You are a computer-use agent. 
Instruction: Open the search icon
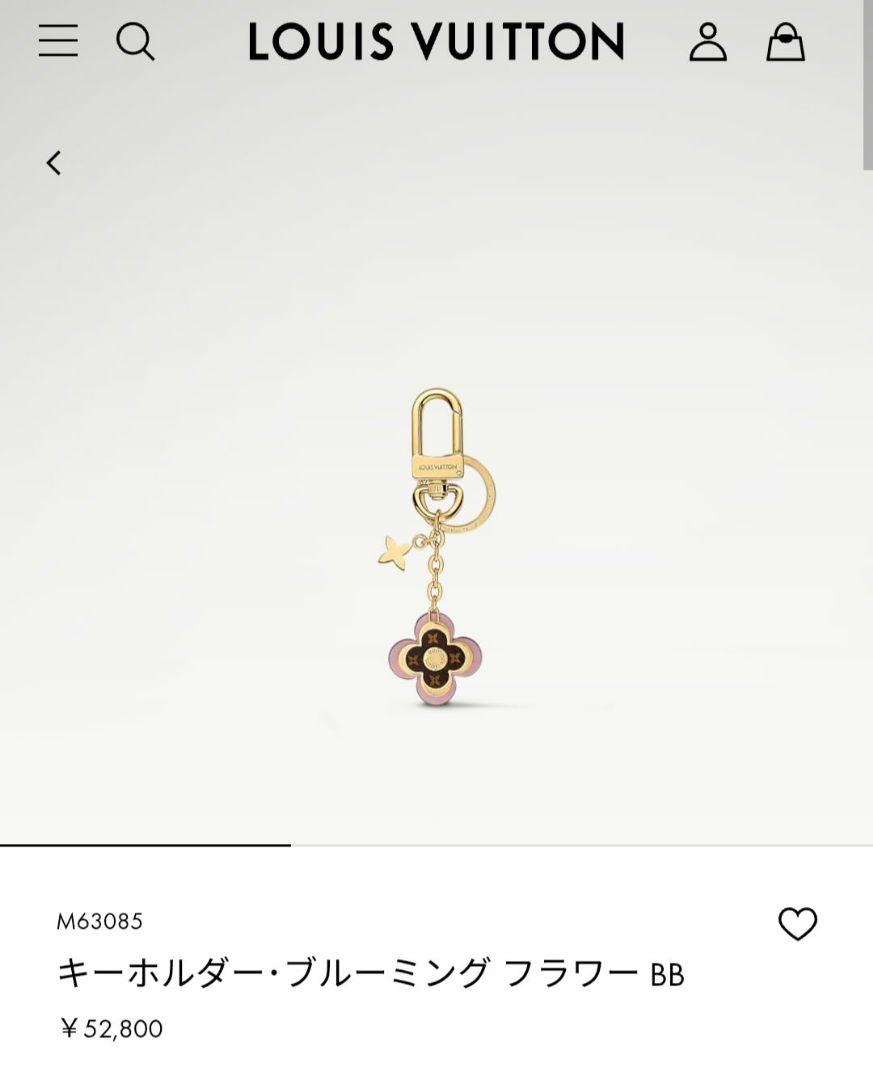click(x=135, y=42)
